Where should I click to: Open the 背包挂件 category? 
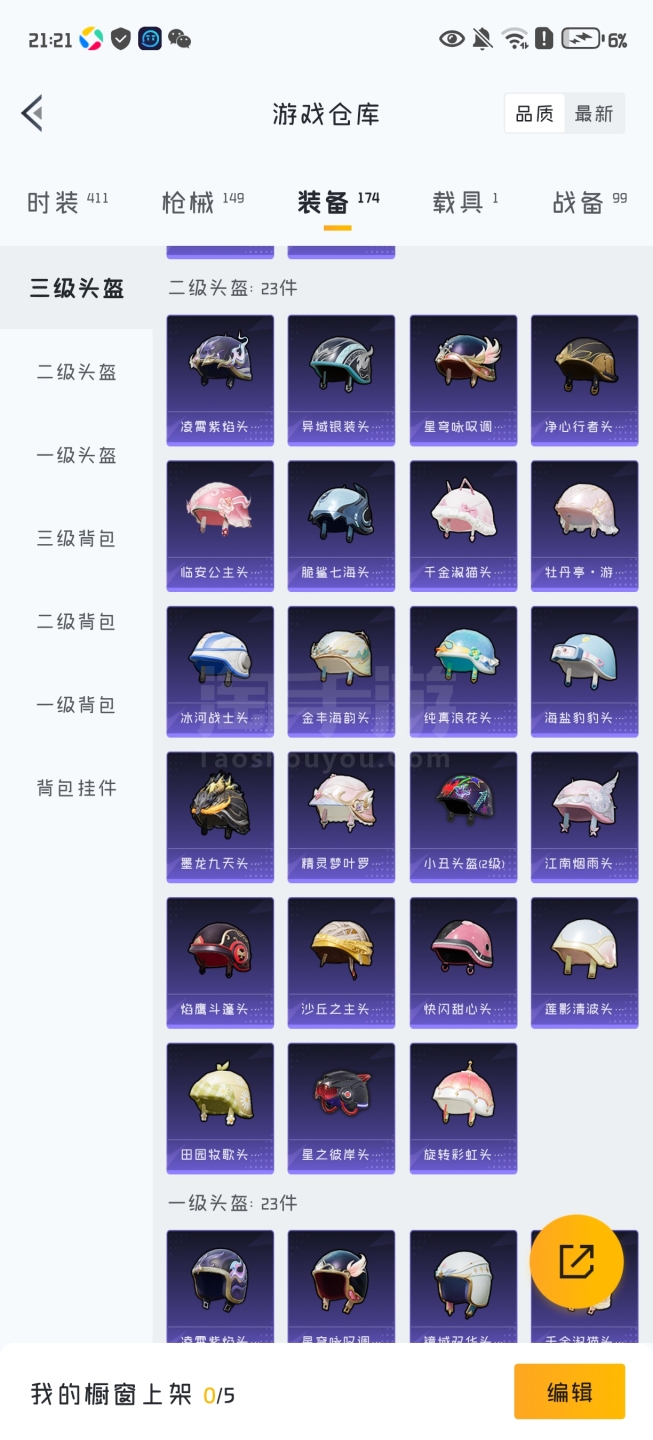coord(77,788)
